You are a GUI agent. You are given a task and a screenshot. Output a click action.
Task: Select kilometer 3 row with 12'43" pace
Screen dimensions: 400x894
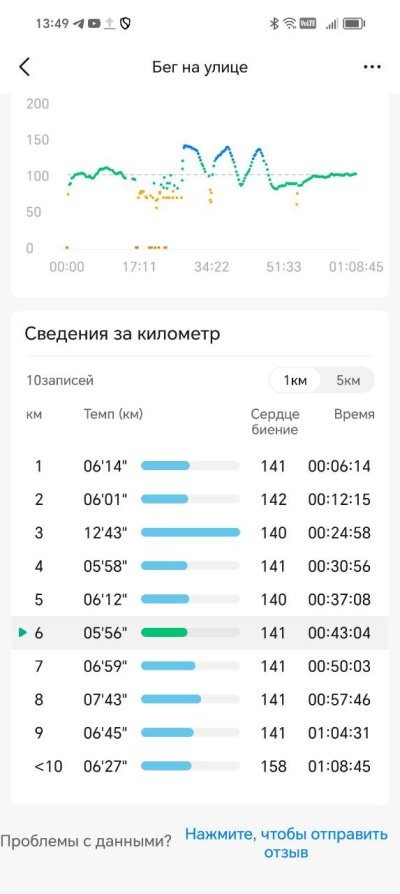point(200,533)
